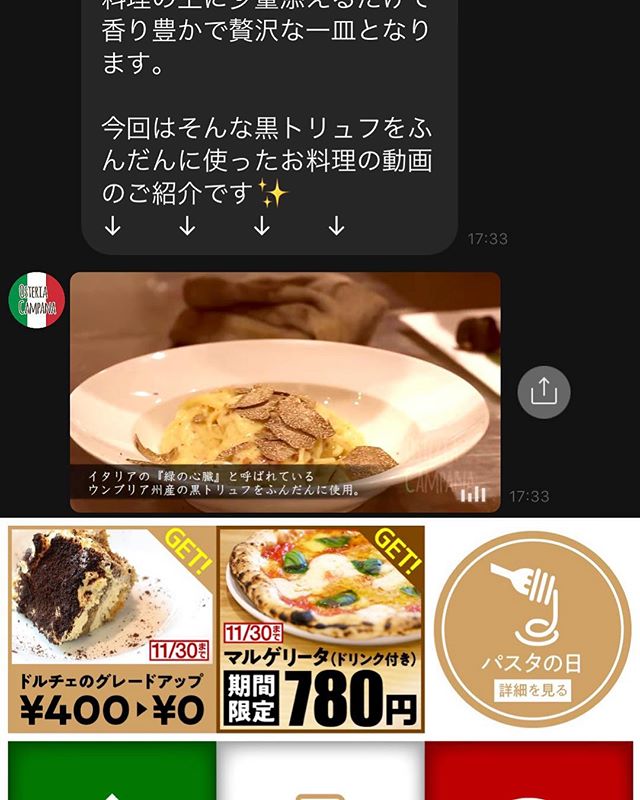Open the white center menu tile

point(320,772)
